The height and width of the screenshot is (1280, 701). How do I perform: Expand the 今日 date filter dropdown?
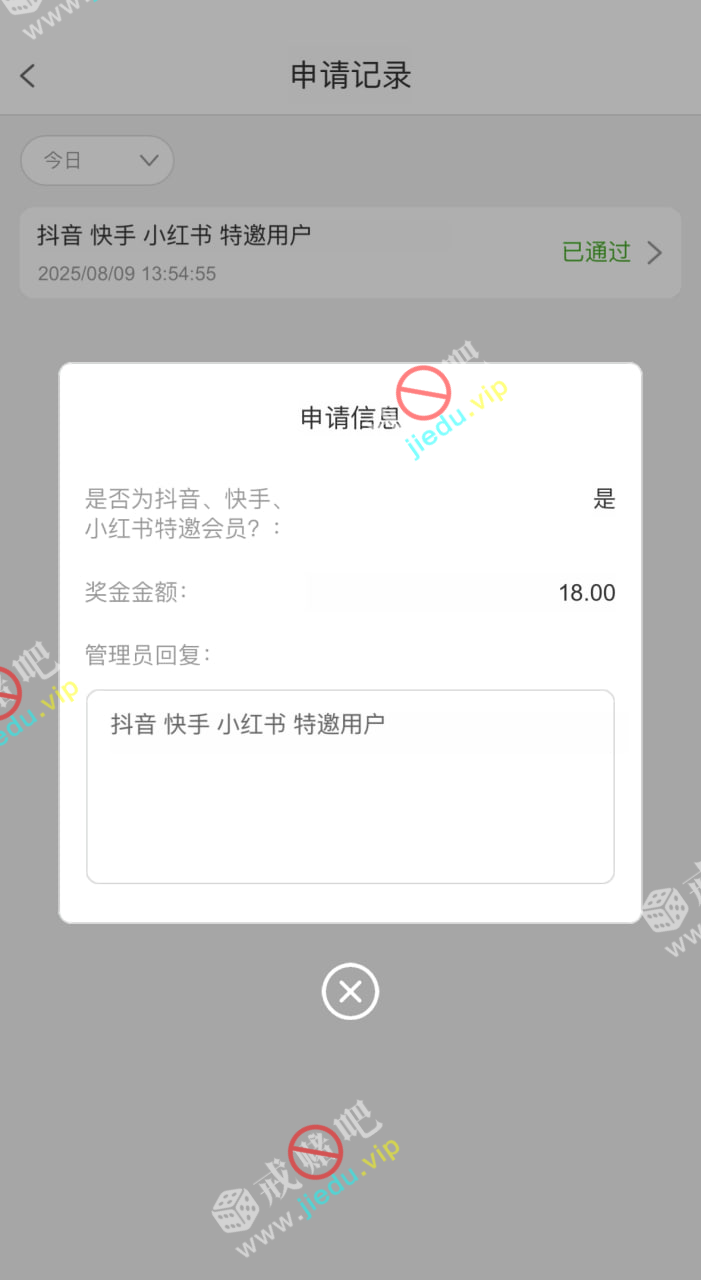pyautogui.click(x=98, y=160)
